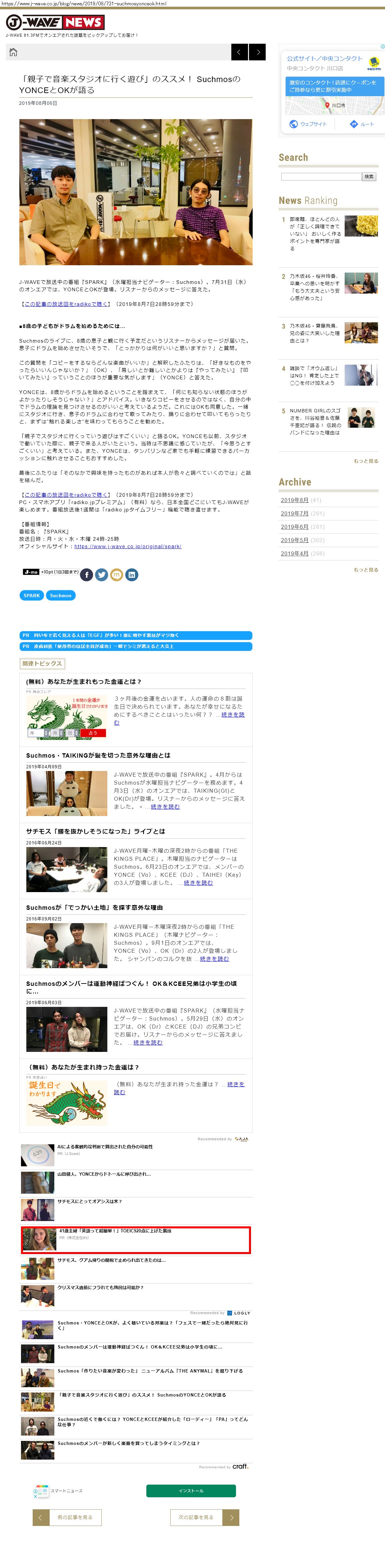385x1568 pixels.
Task: Tap the 次の記事を見る button
Action: tap(205, 1517)
